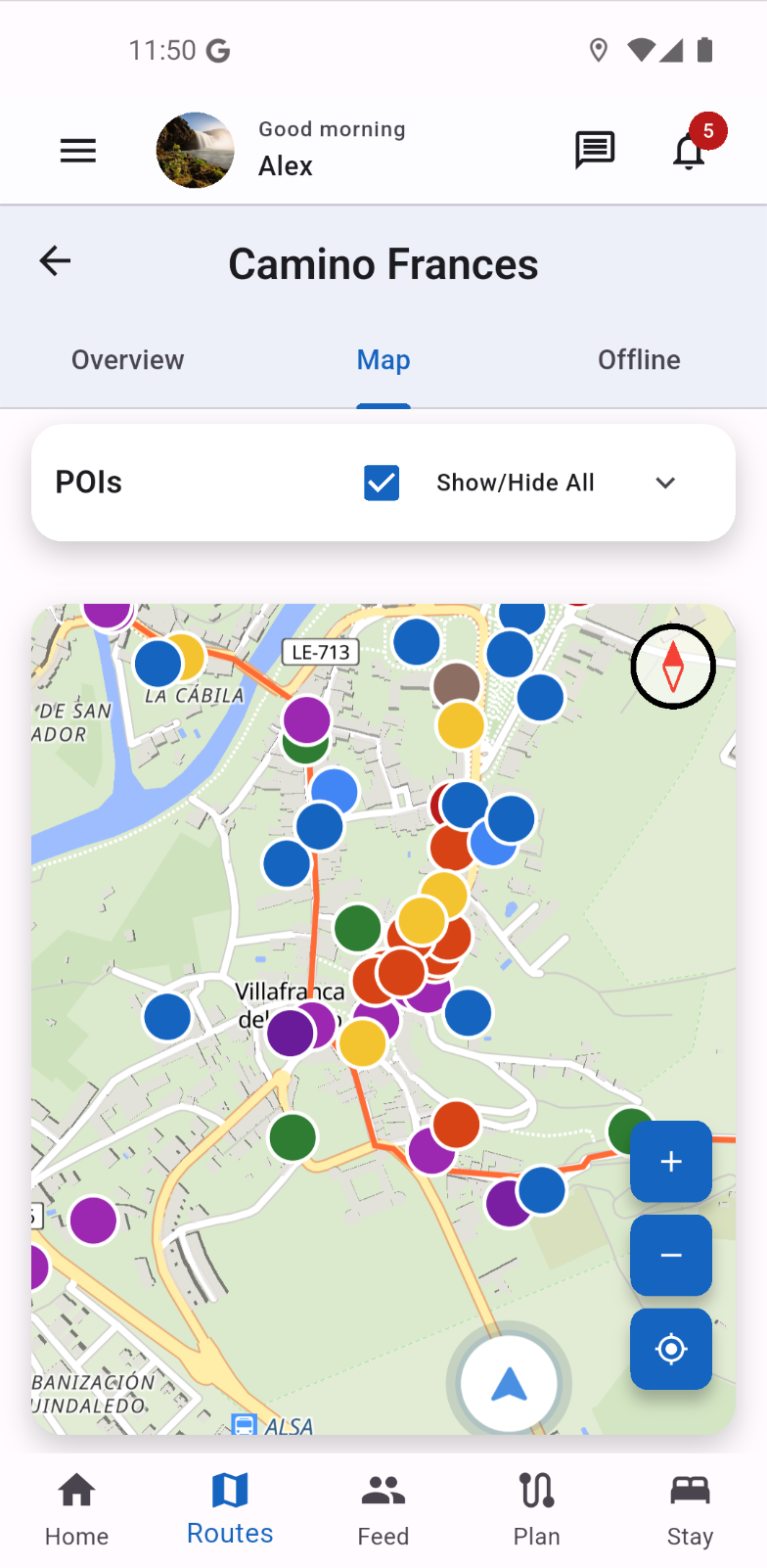767x1568 pixels.
Task: Go to the Home tab
Action: [x=76, y=1510]
